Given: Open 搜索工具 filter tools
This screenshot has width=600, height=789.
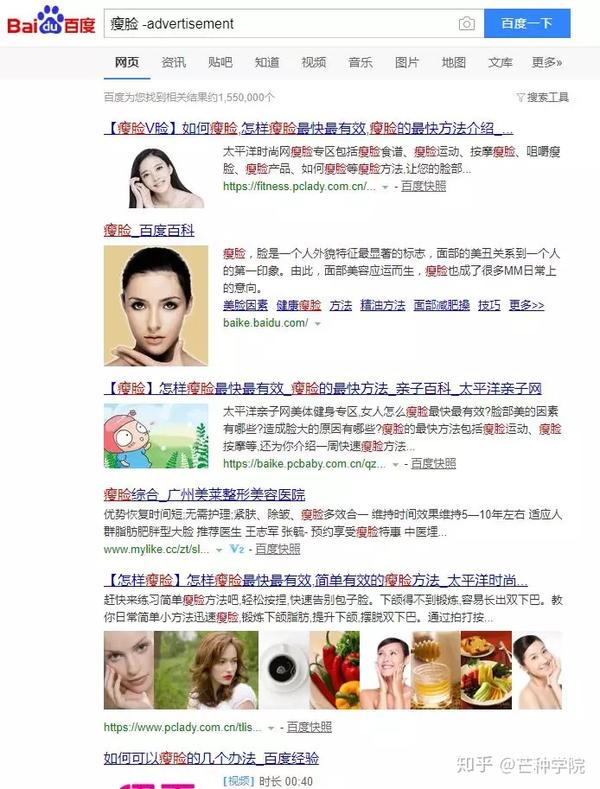Looking at the screenshot, I should (x=542, y=97).
